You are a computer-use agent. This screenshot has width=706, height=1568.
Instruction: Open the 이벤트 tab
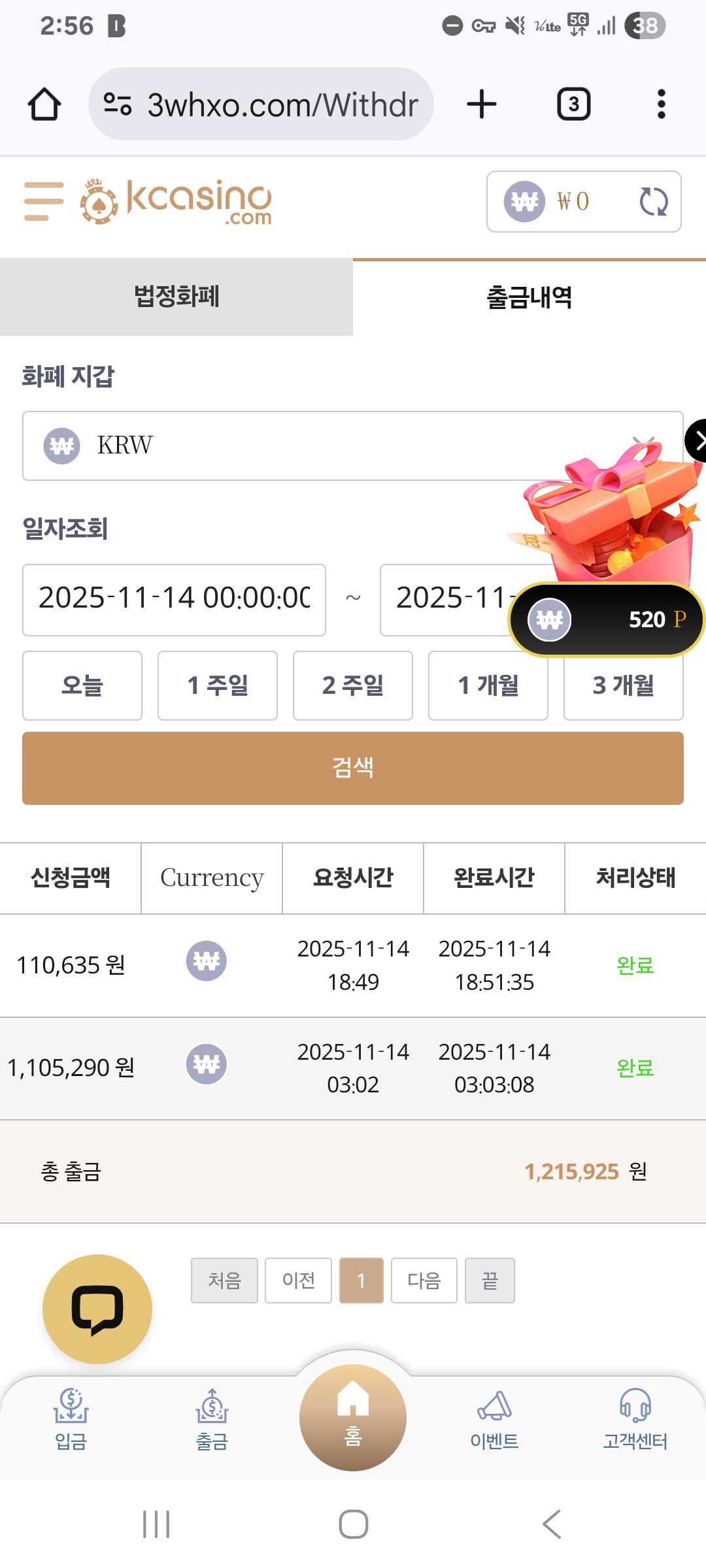pyautogui.click(x=494, y=1419)
